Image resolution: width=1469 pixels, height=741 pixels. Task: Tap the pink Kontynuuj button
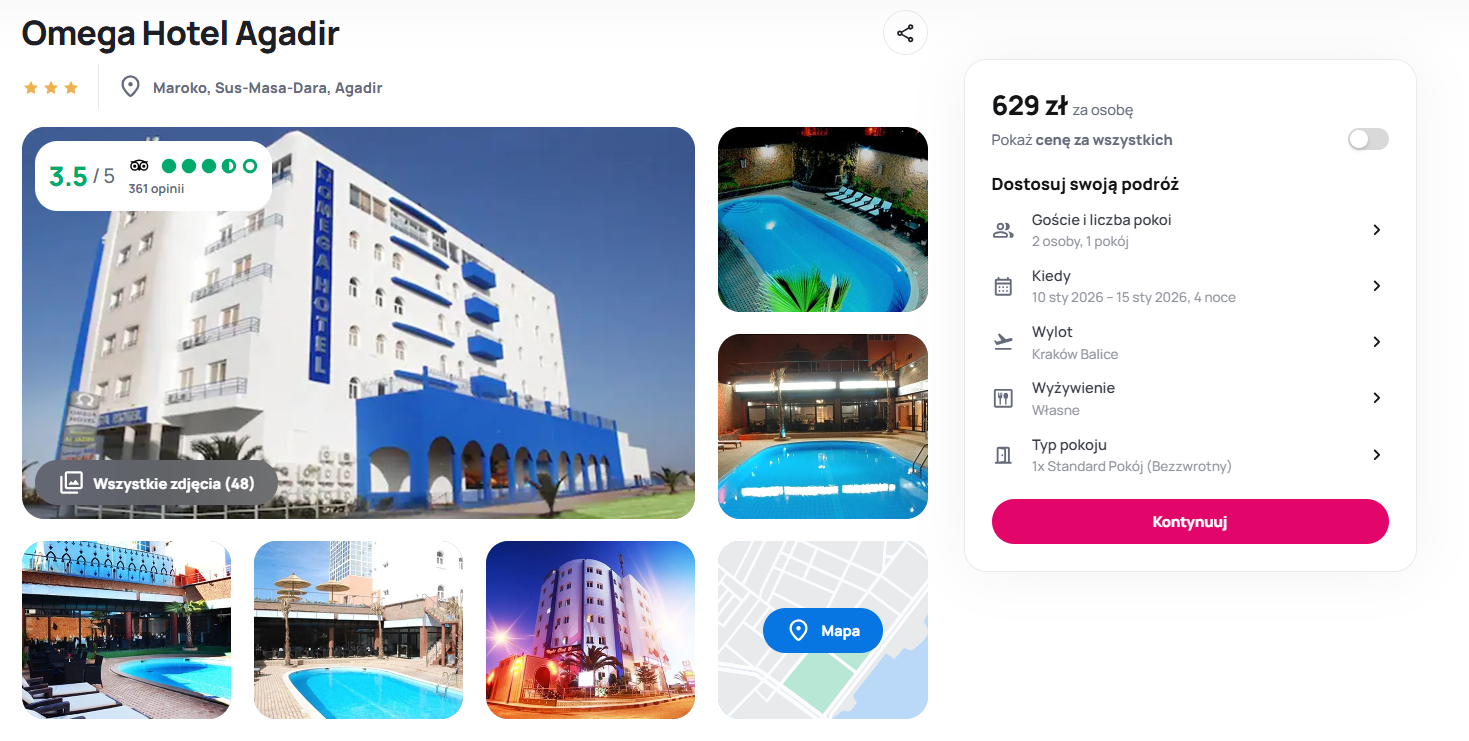point(1189,522)
